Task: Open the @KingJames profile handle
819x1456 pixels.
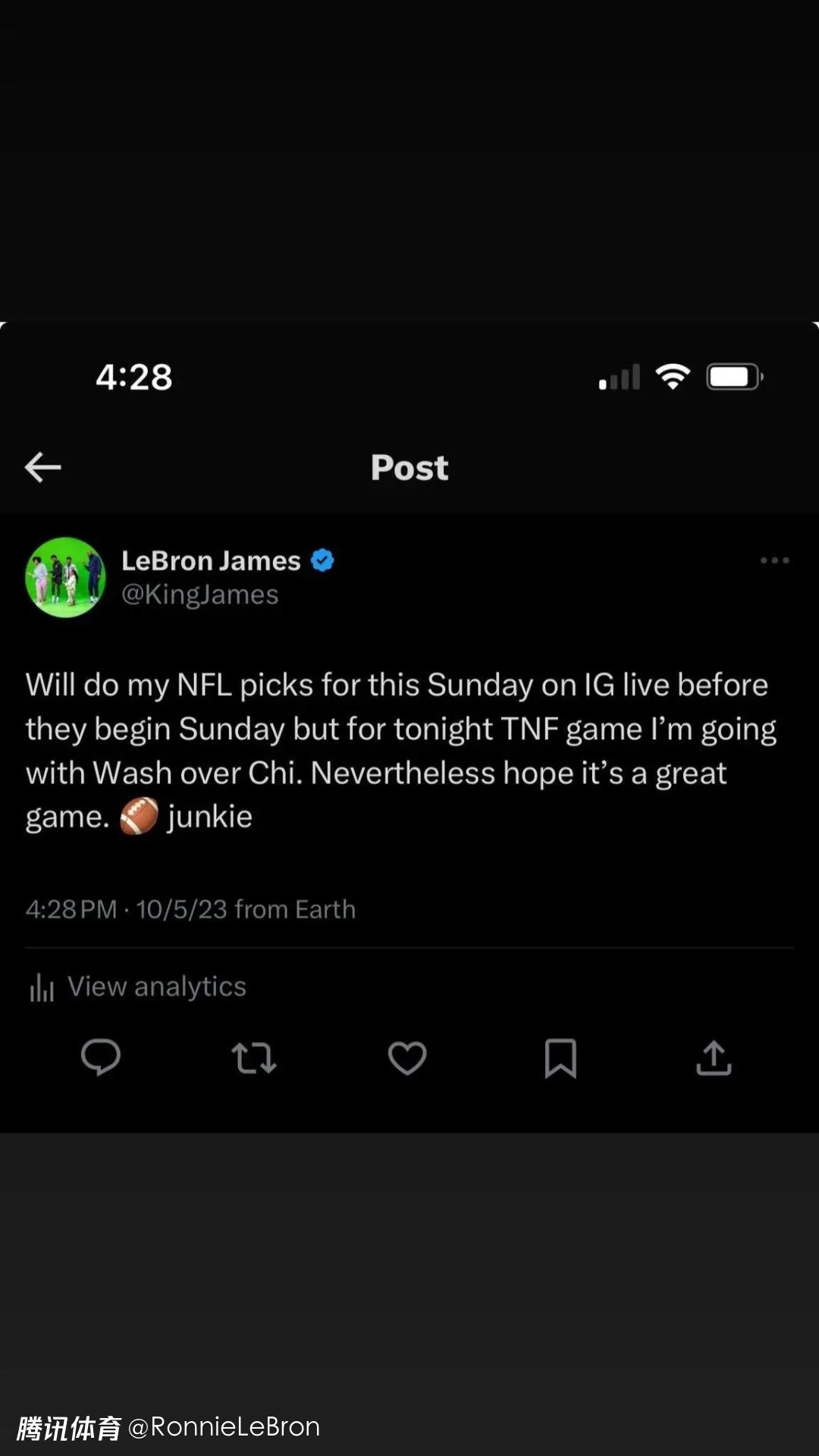Action: [200, 595]
